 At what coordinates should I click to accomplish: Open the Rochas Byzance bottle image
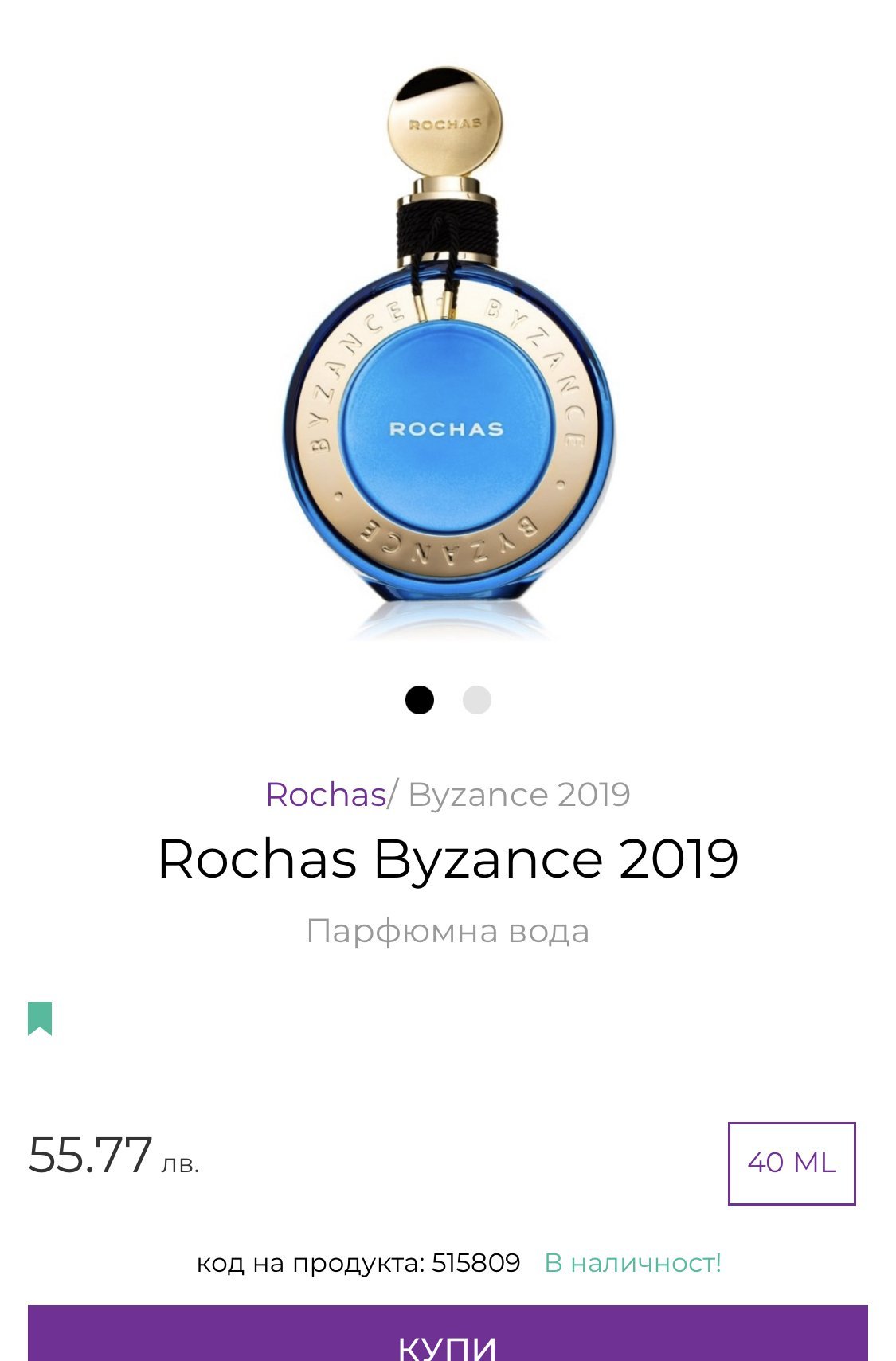click(448, 350)
